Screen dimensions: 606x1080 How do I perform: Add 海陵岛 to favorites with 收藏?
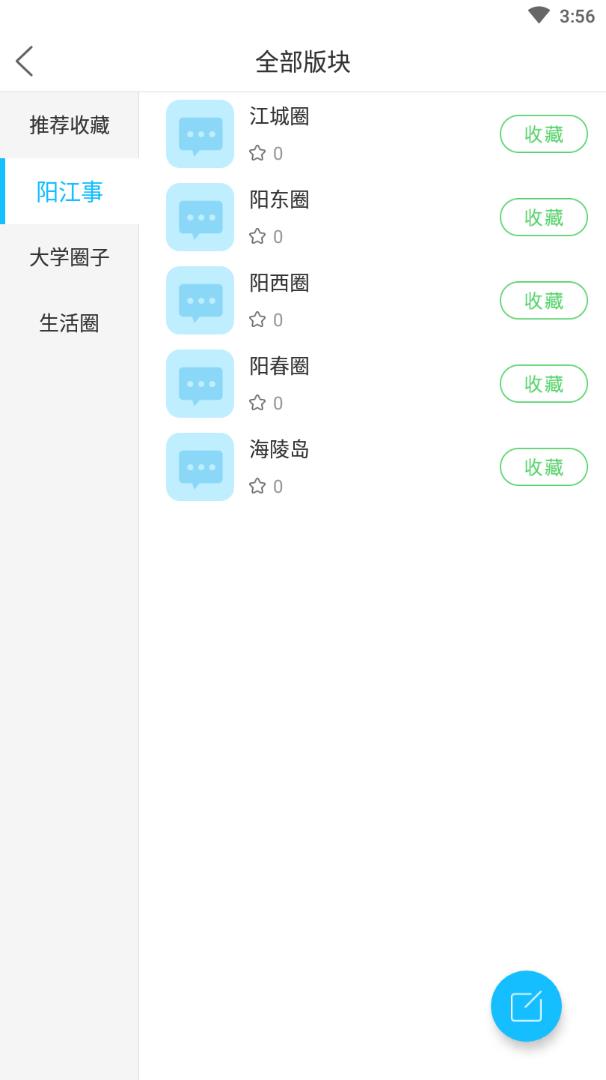(543, 467)
